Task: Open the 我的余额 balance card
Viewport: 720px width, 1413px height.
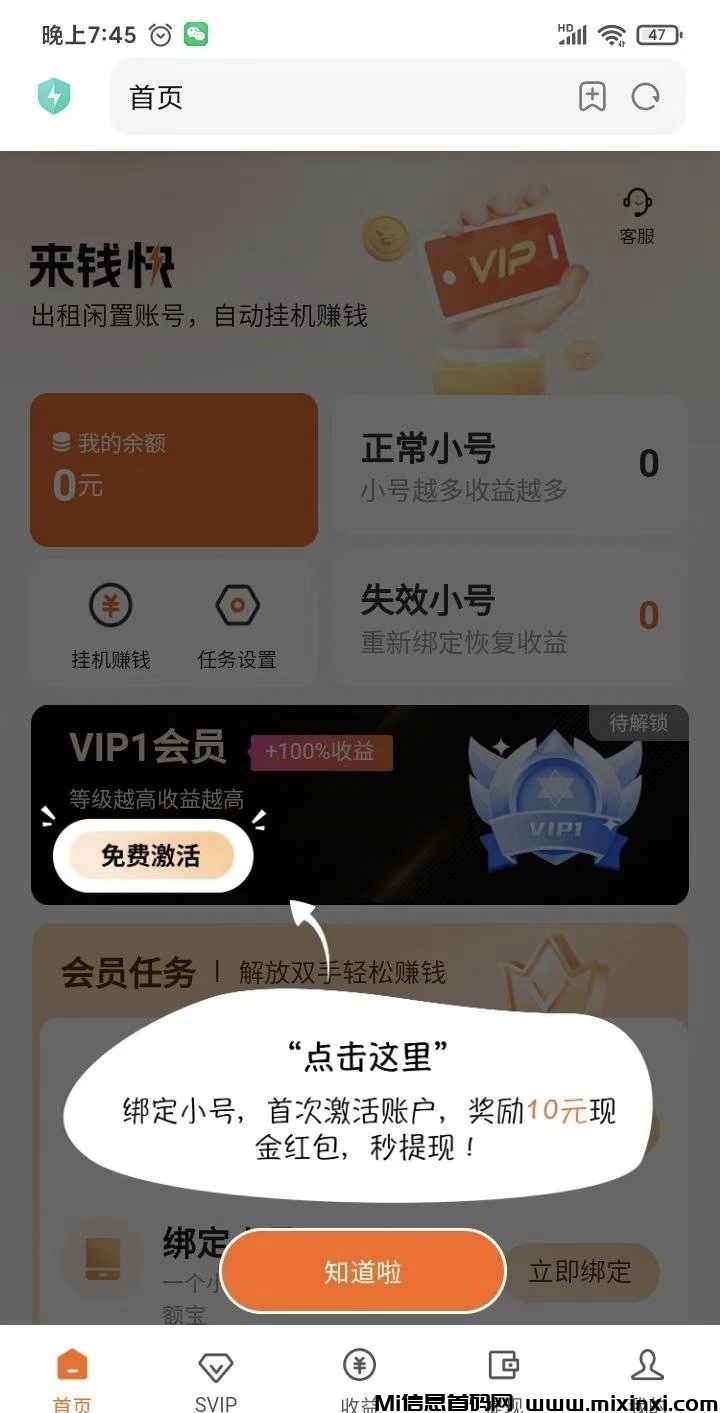Action: point(174,470)
